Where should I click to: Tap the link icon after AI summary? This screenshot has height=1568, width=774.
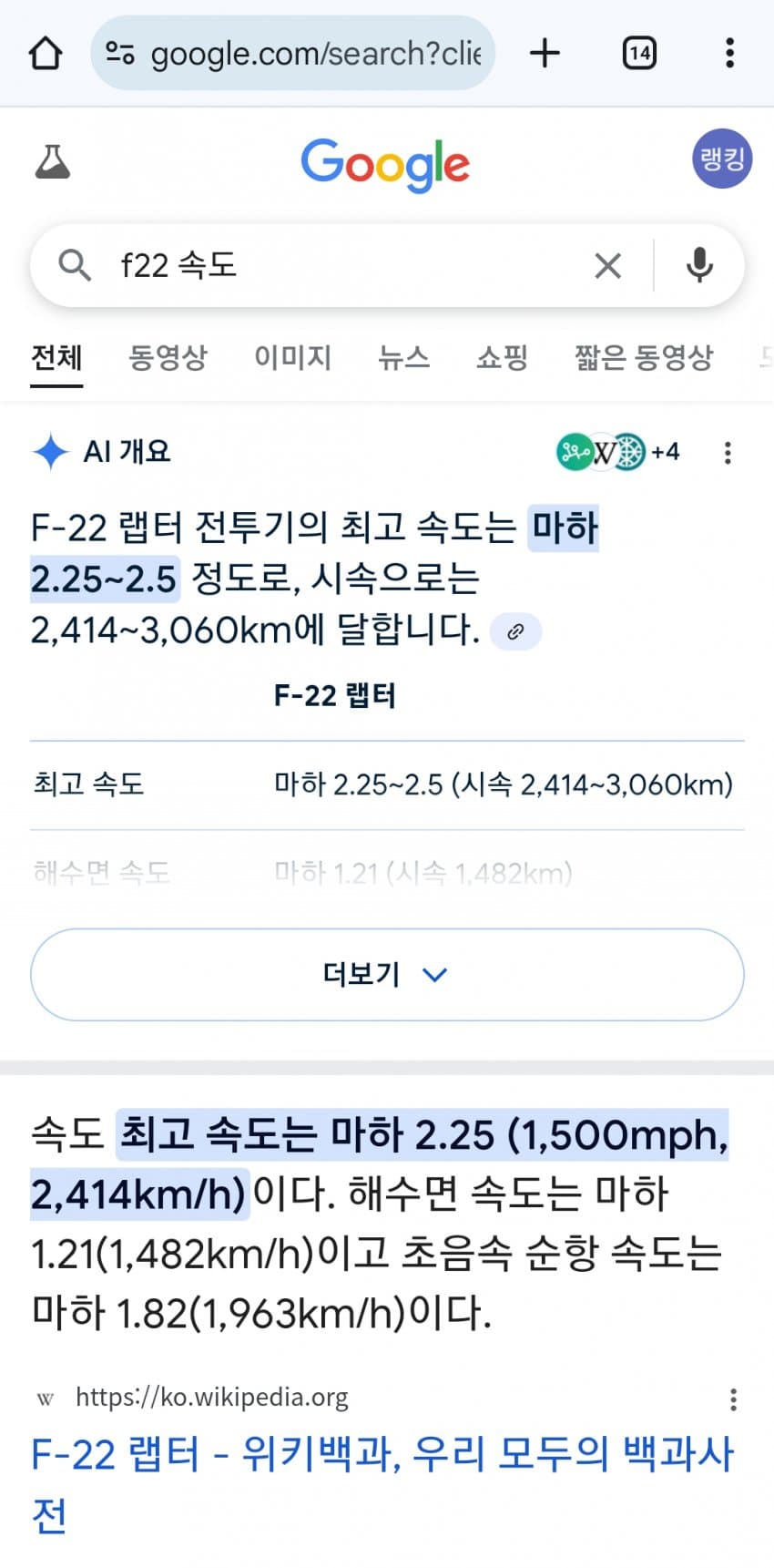515,631
